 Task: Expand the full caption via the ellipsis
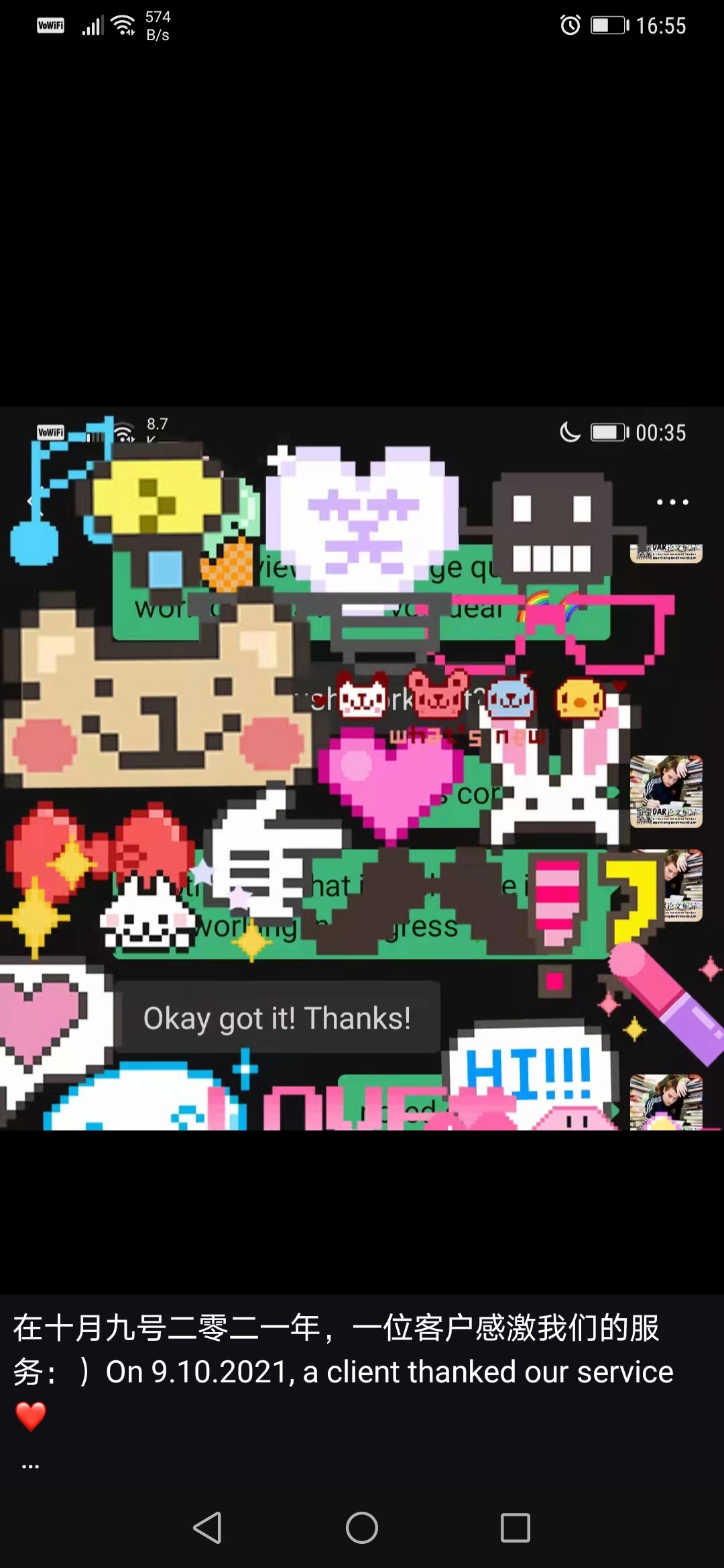click(30, 1467)
